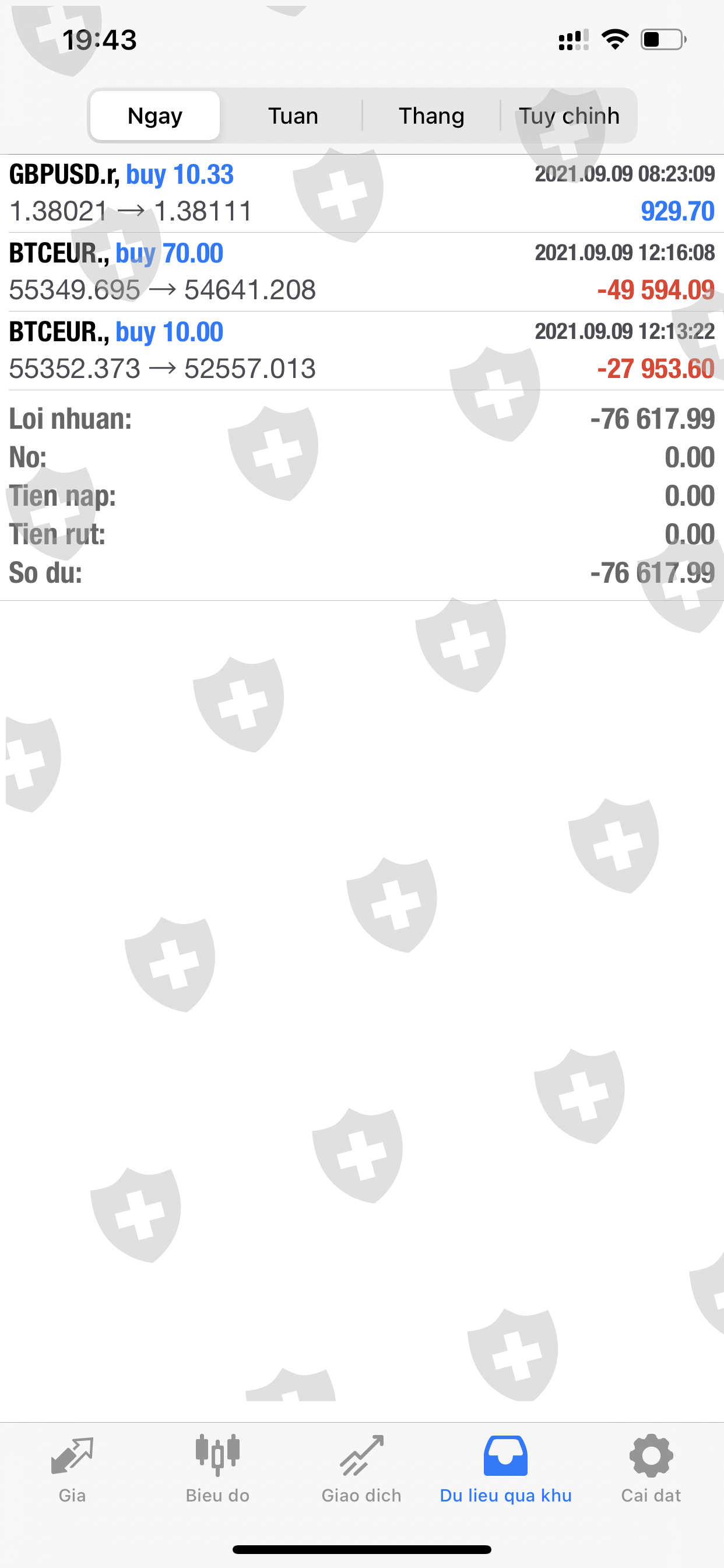Open the BTCEUR buy 10.00 trade
Viewport: 724px width, 1568px height.
click(x=362, y=351)
